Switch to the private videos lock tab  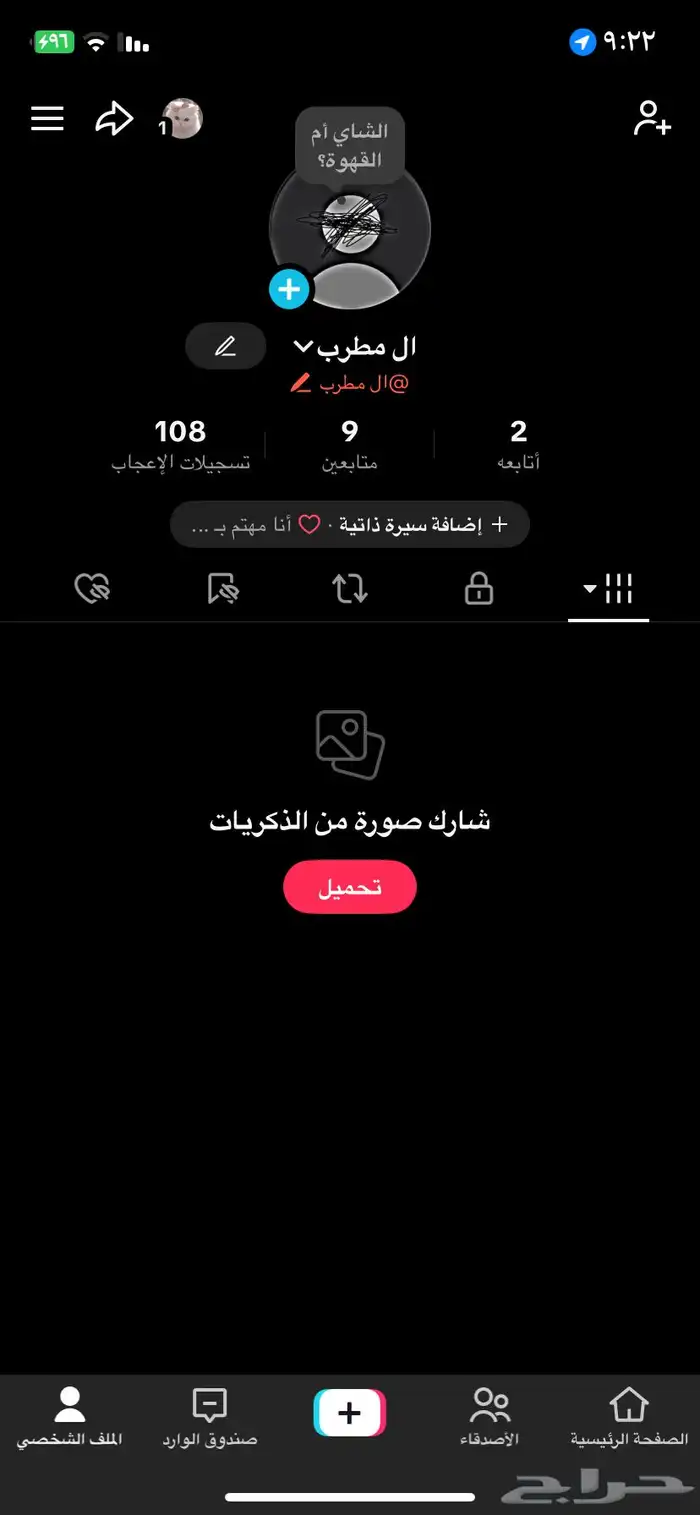click(479, 590)
